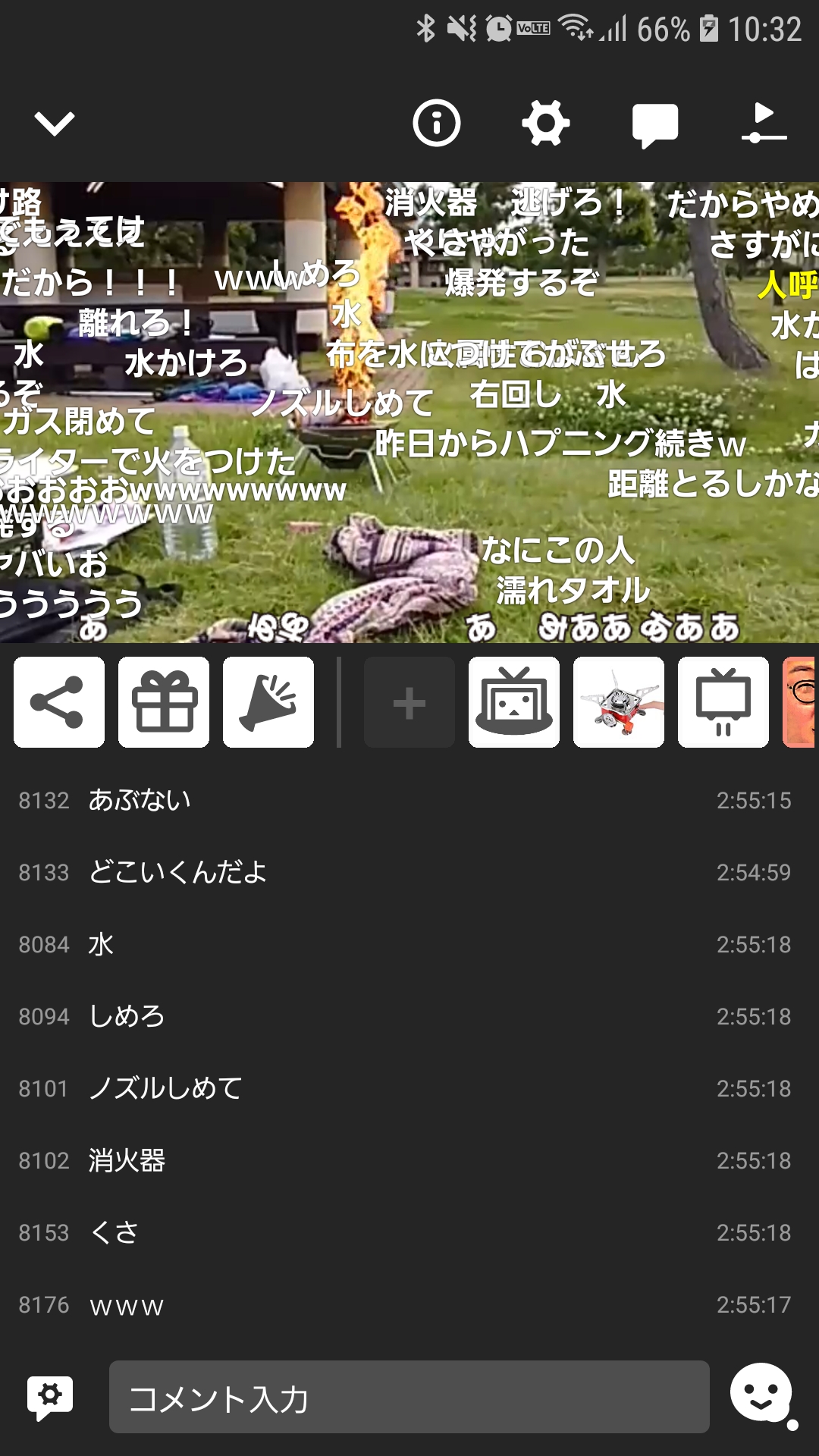
Task: Share this broadcast
Action: pos(59,702)
